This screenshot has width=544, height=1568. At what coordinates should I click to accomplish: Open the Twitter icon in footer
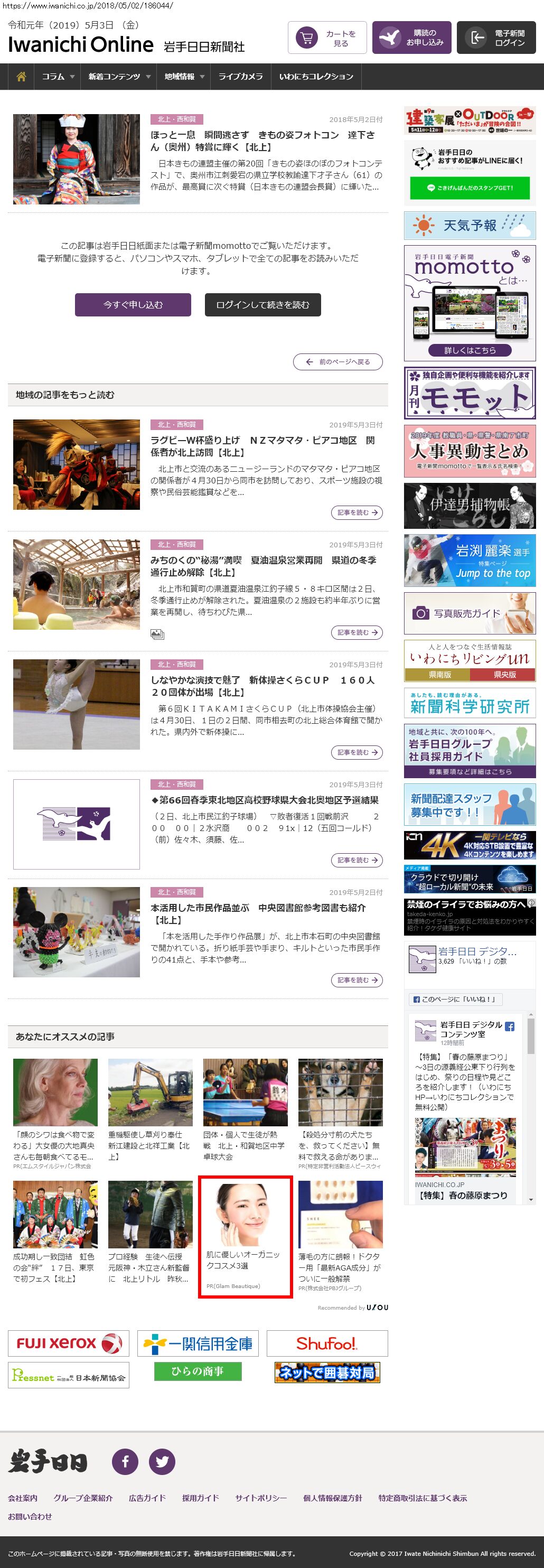(162, 1461)
